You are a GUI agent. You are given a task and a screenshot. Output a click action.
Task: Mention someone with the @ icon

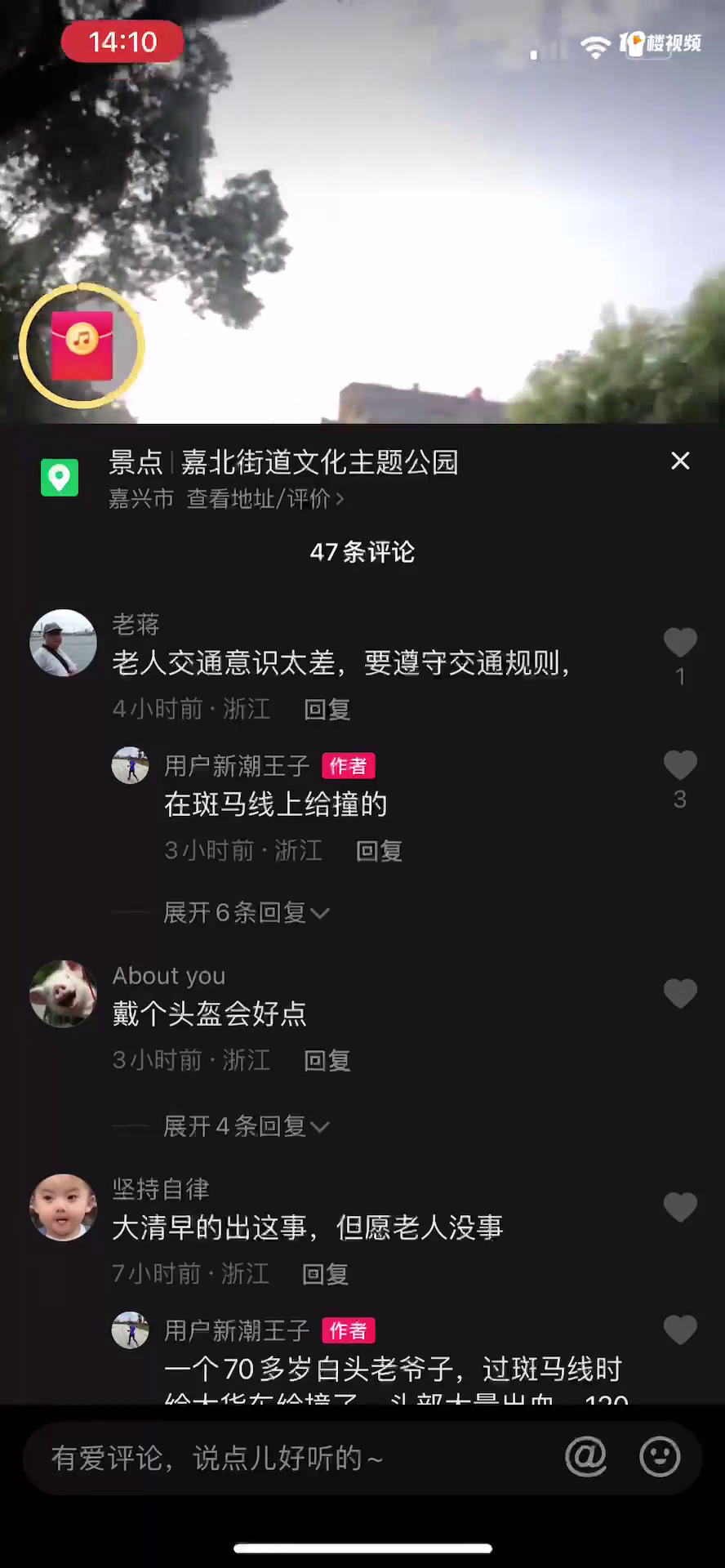pos(585,1457)
